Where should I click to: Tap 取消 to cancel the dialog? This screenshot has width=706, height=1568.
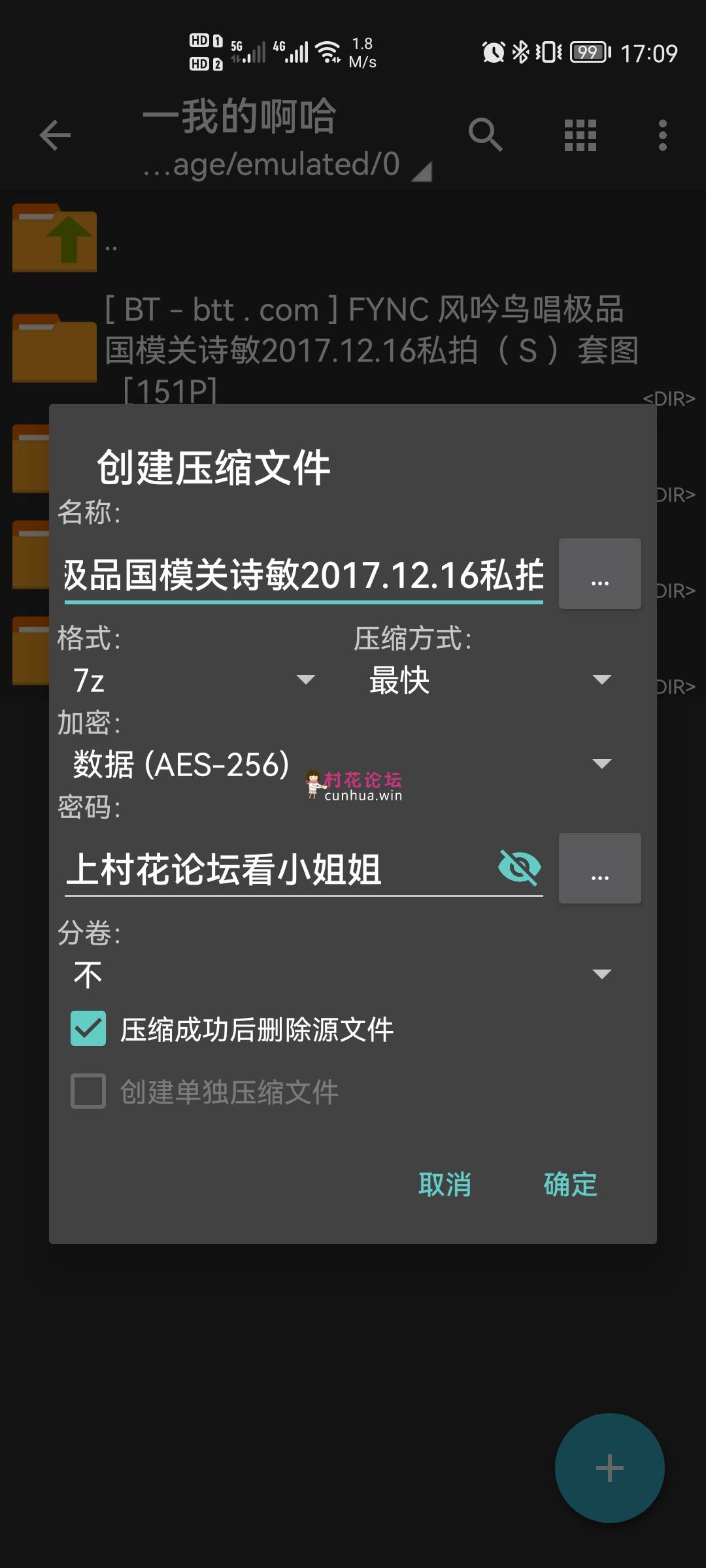click(x=445, y=1184)
